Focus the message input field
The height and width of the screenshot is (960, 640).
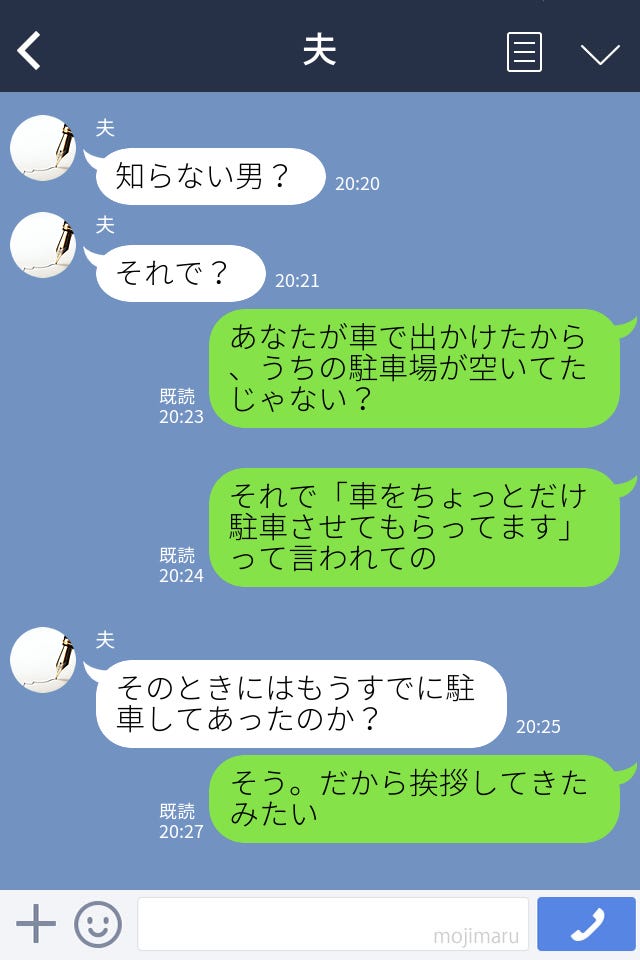(x=332, y=923)
